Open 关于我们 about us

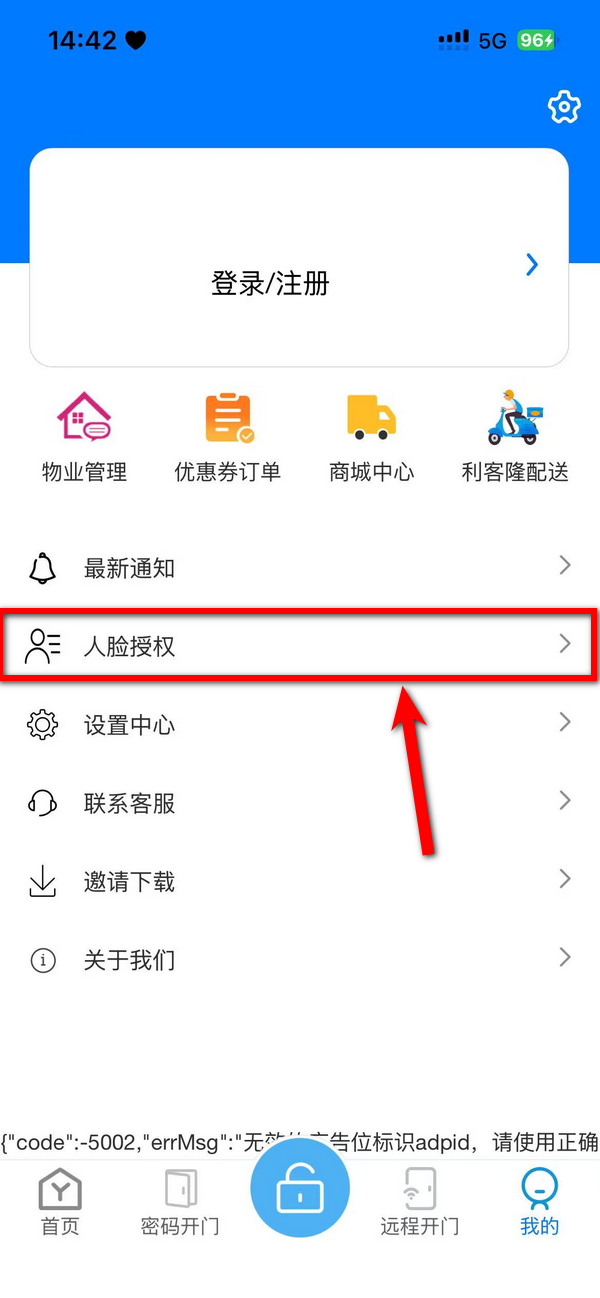[300, 960]
